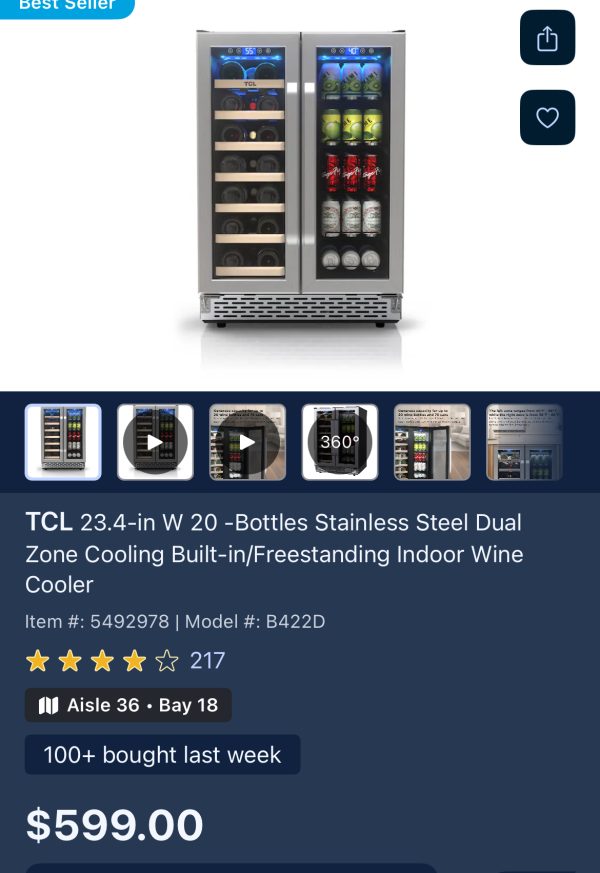Select the first product photo thumbnail

[x=63, y=442]
